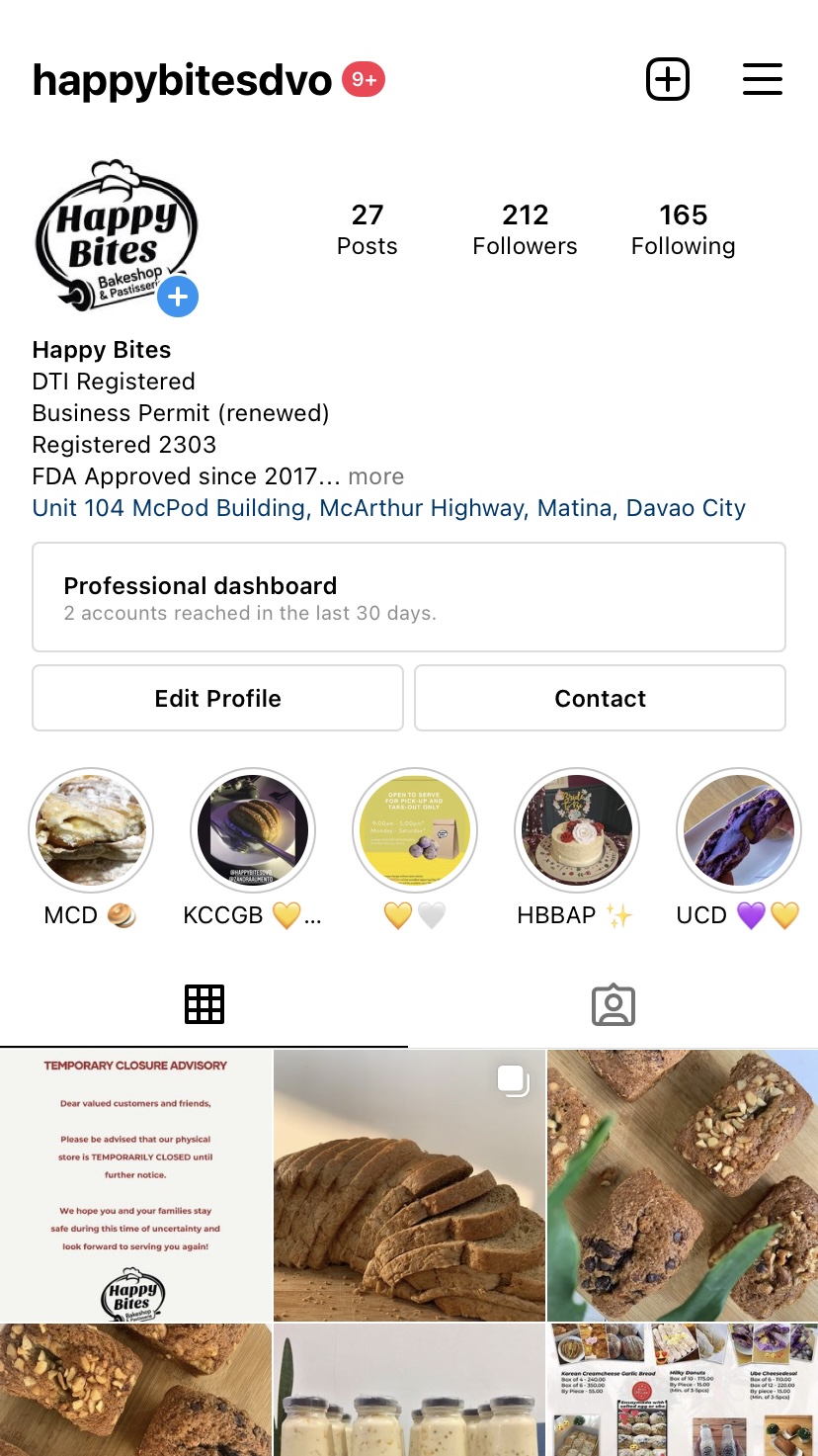Open the HBBAP story highlight

click(x=577, y=830)
